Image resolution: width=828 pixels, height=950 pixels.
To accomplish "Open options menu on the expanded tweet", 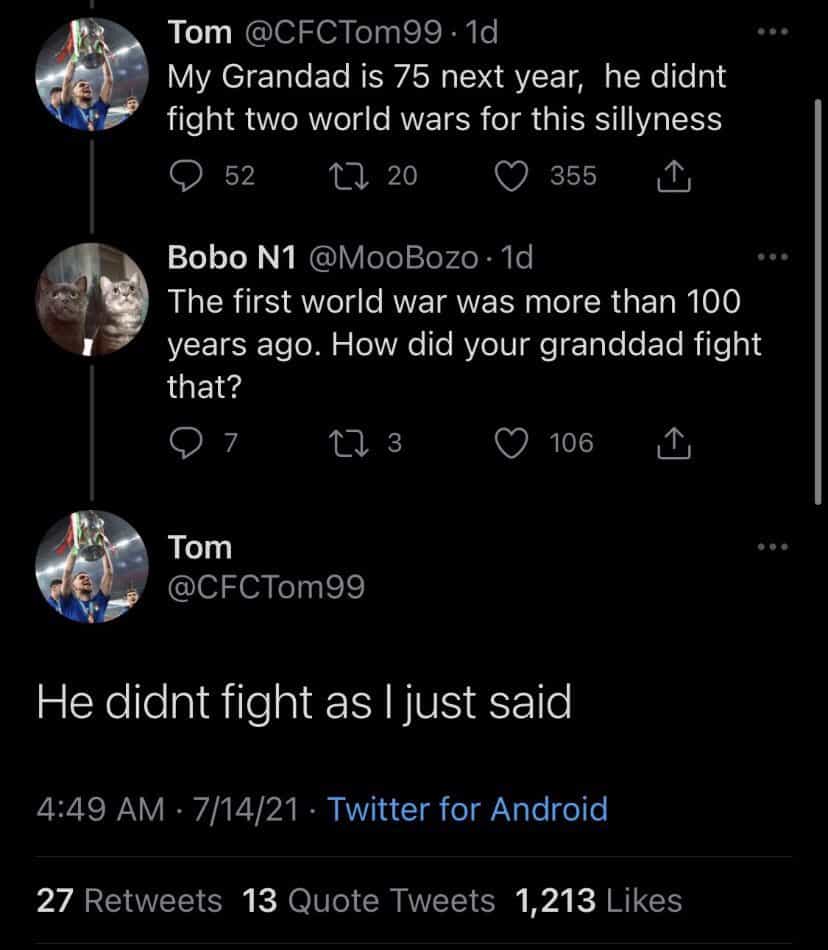I will pyautogui.click(x=770, y=545).
